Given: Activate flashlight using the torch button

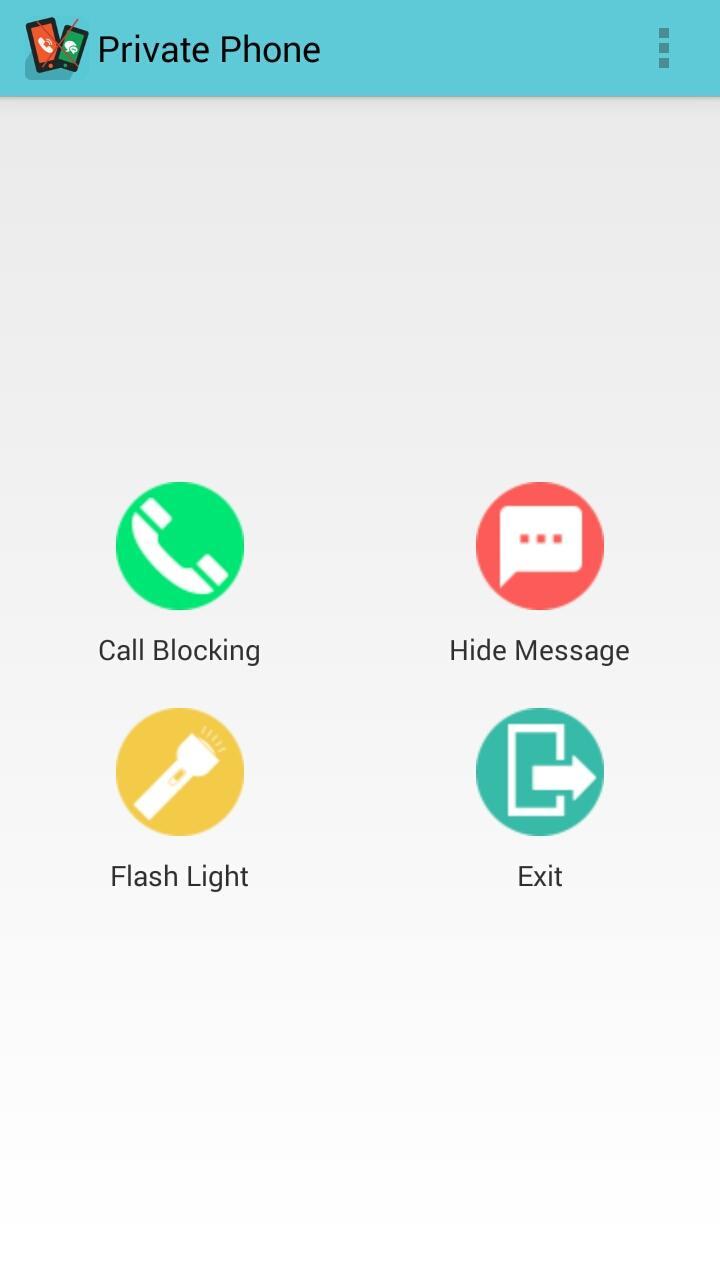Looking at the screenshot, I should 180,771.
